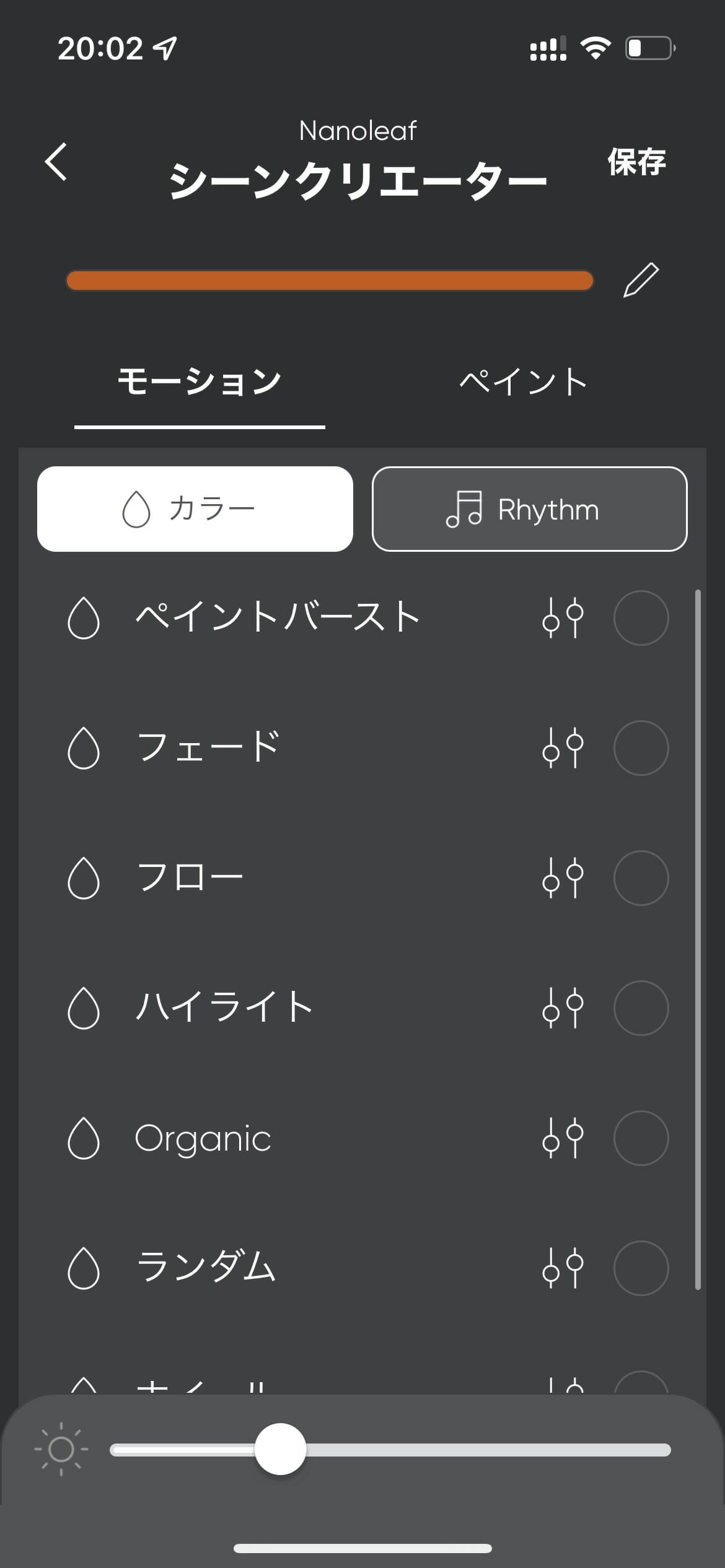The height and width of the screenshot is (1568, 725).
Task: Go back using the arrow icon
Action: 56,162
